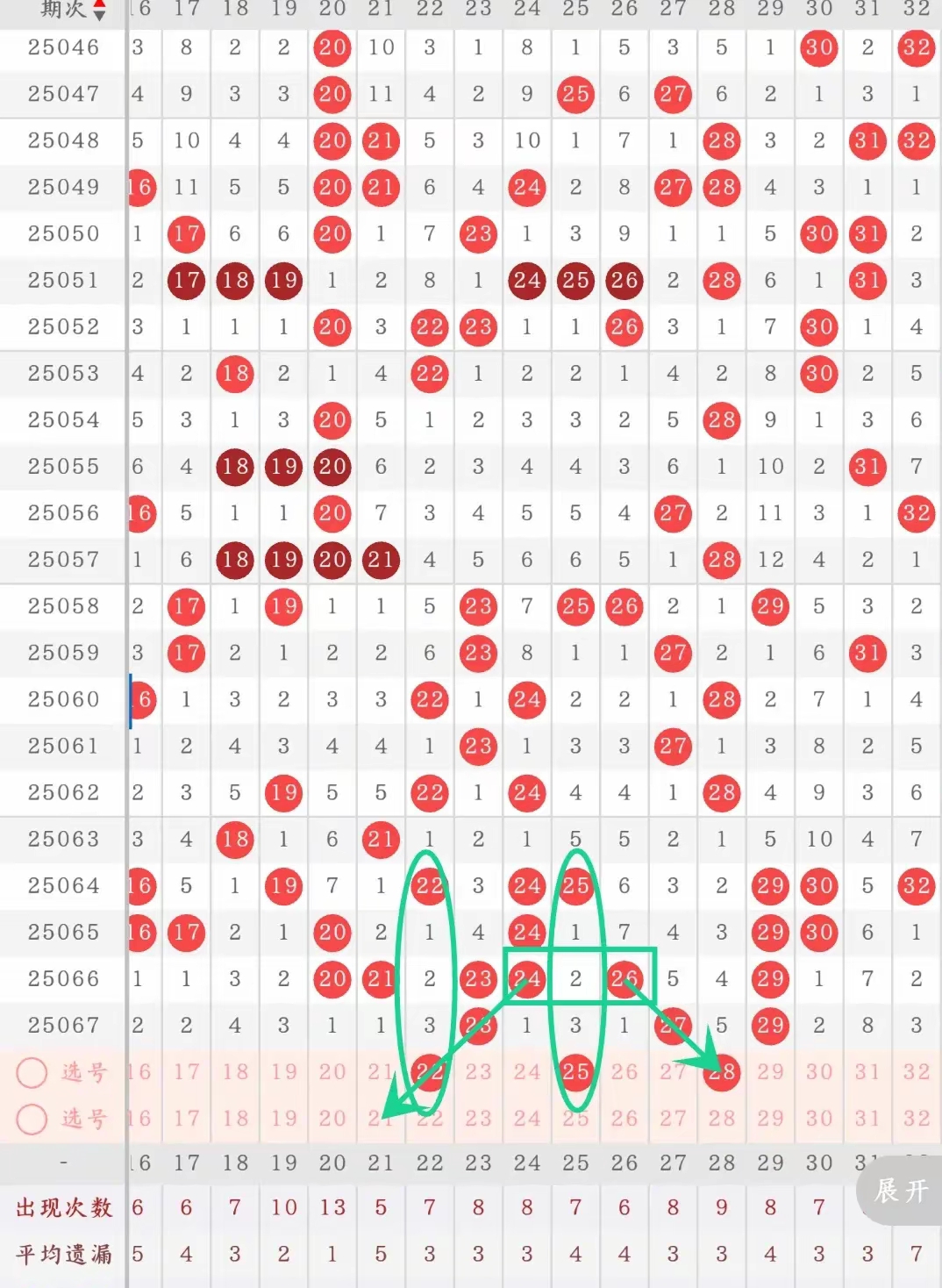Pick number 30 in the second 选号 row
This screenshot has width=942, height=1288.
click(x=819, y=1119)
